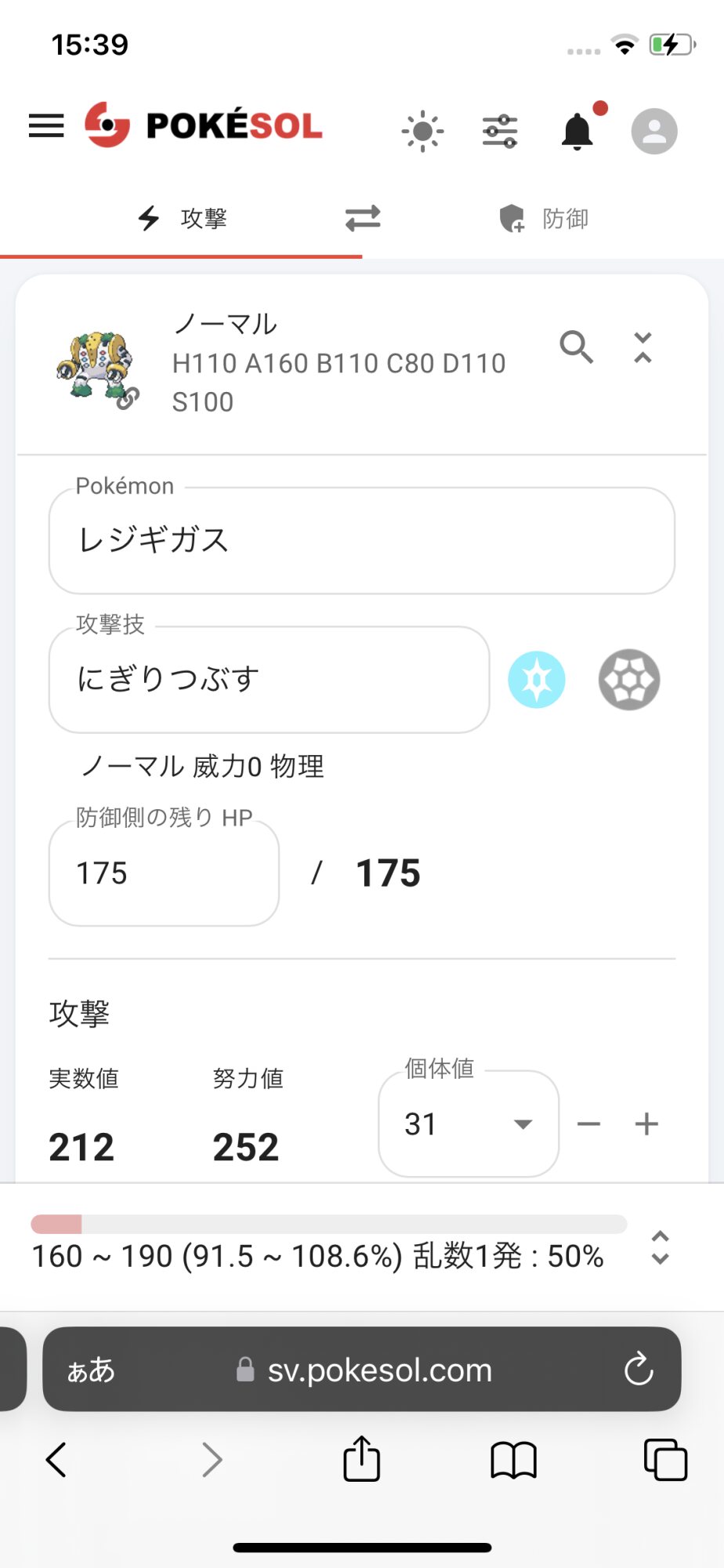Open the sliders settings icon
724x1568 pixels.
pyautogui.click(x=500, y=131)
